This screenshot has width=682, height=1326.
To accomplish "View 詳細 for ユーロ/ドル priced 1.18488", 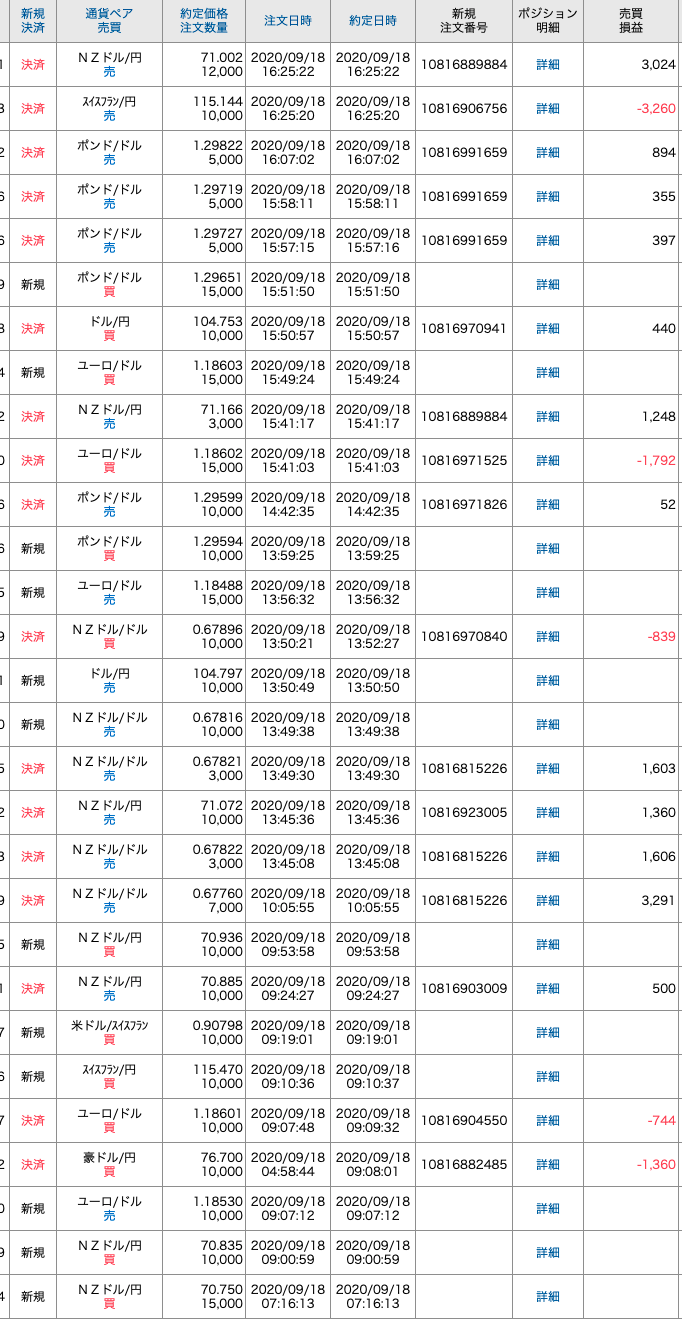I will point(548,592).
